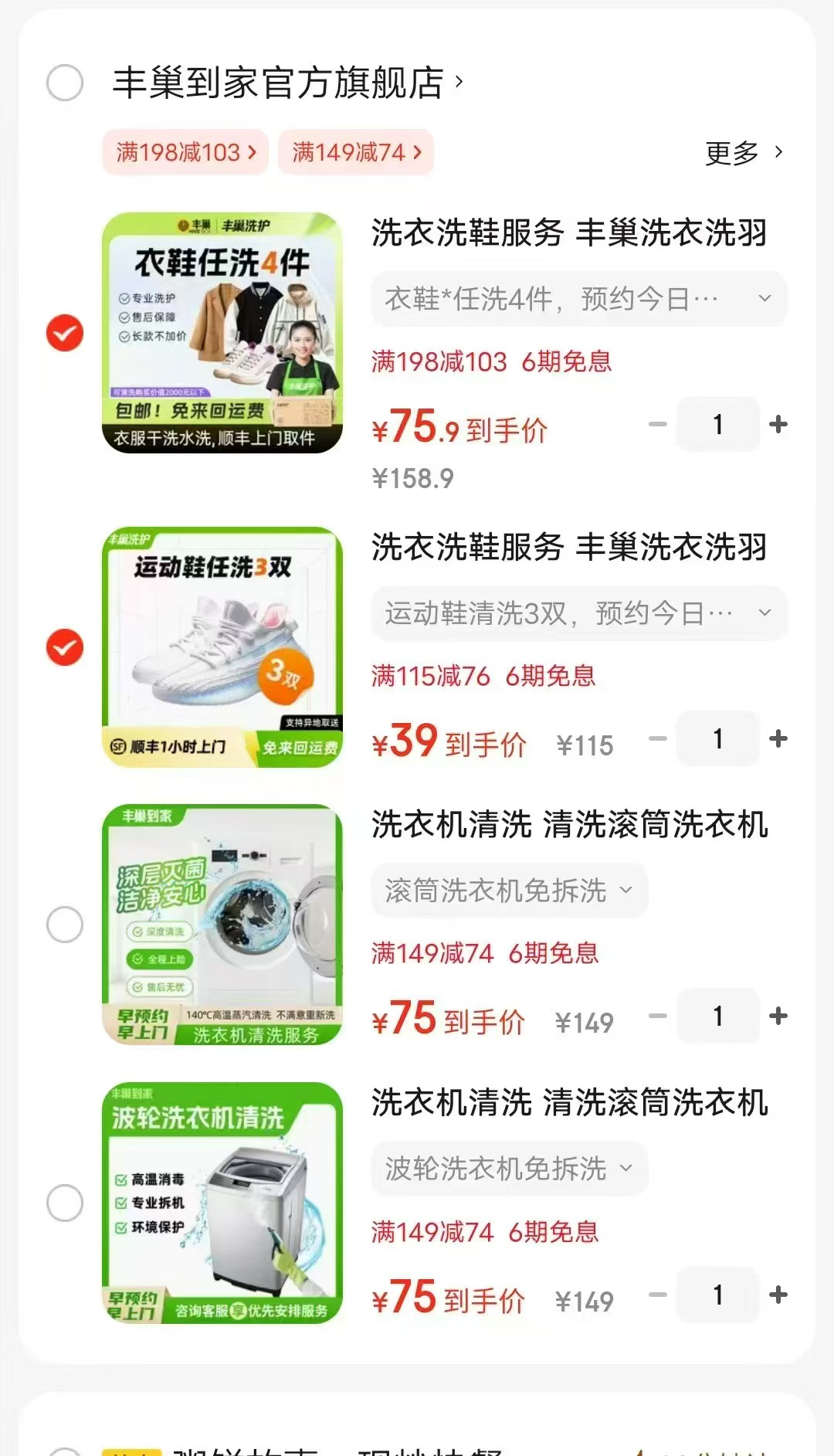This screenshot has height=1456, width=834.
Task: Uncheck the 衣鞋任洗4件 product selection
Action: [64, 332]
